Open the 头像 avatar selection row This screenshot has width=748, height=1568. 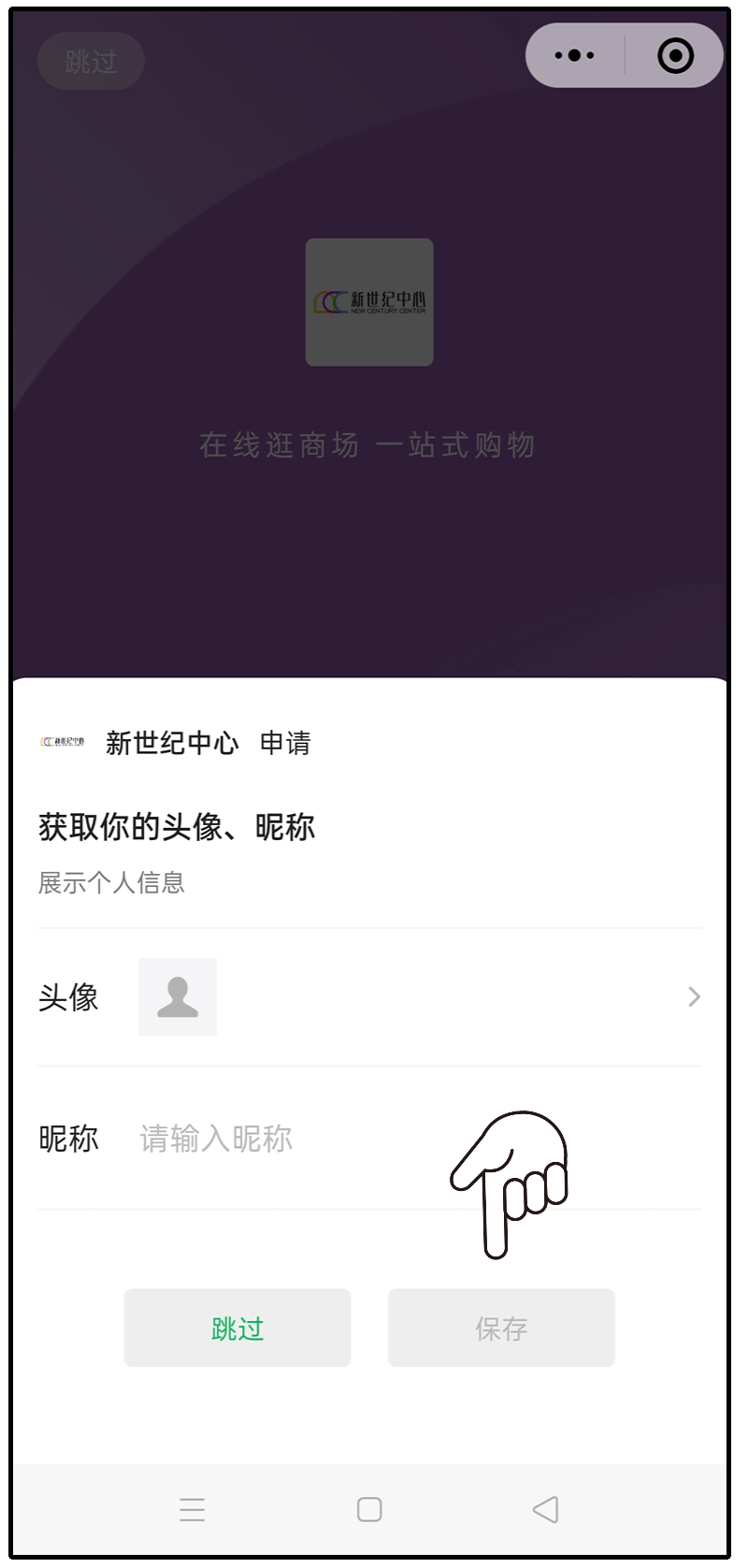(369, 997)
